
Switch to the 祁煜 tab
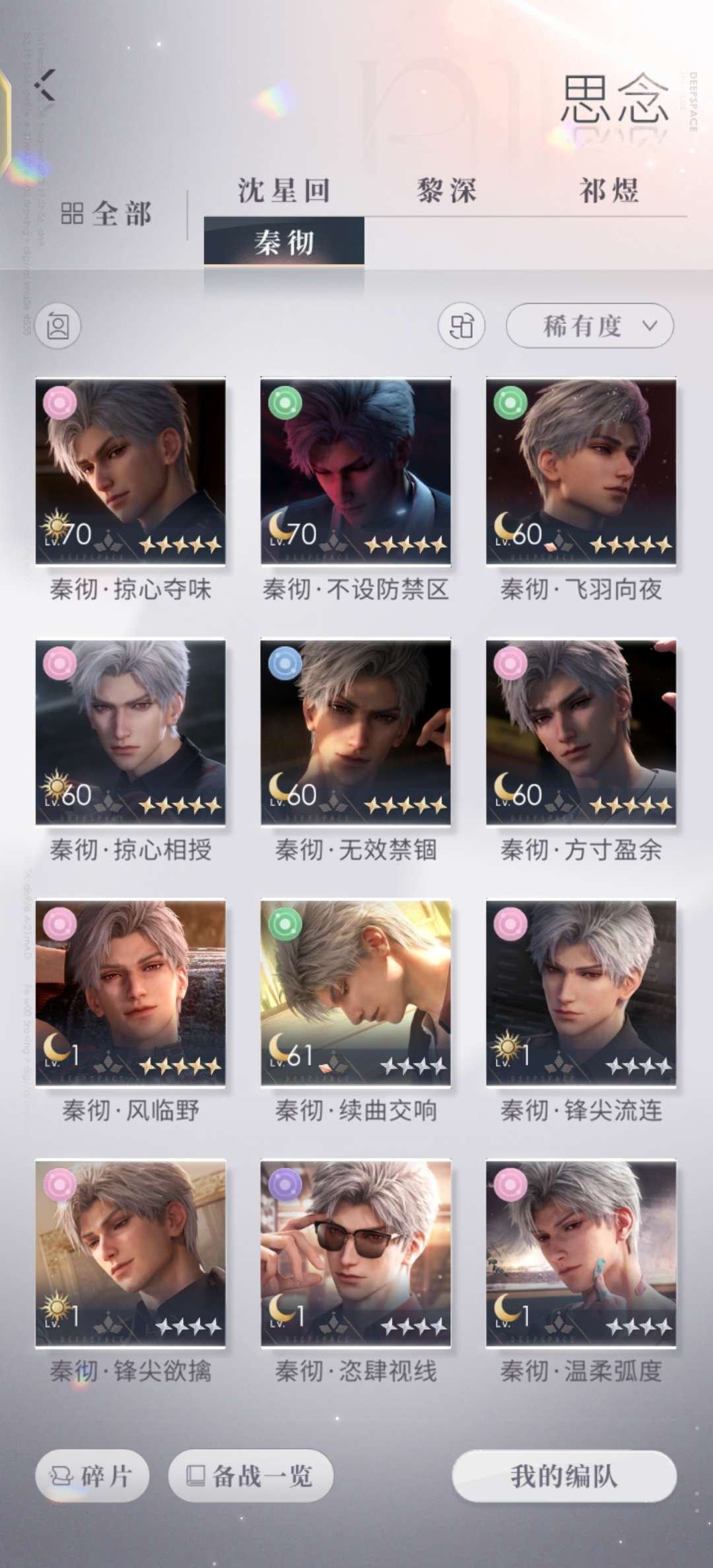[x=609, y=191]
